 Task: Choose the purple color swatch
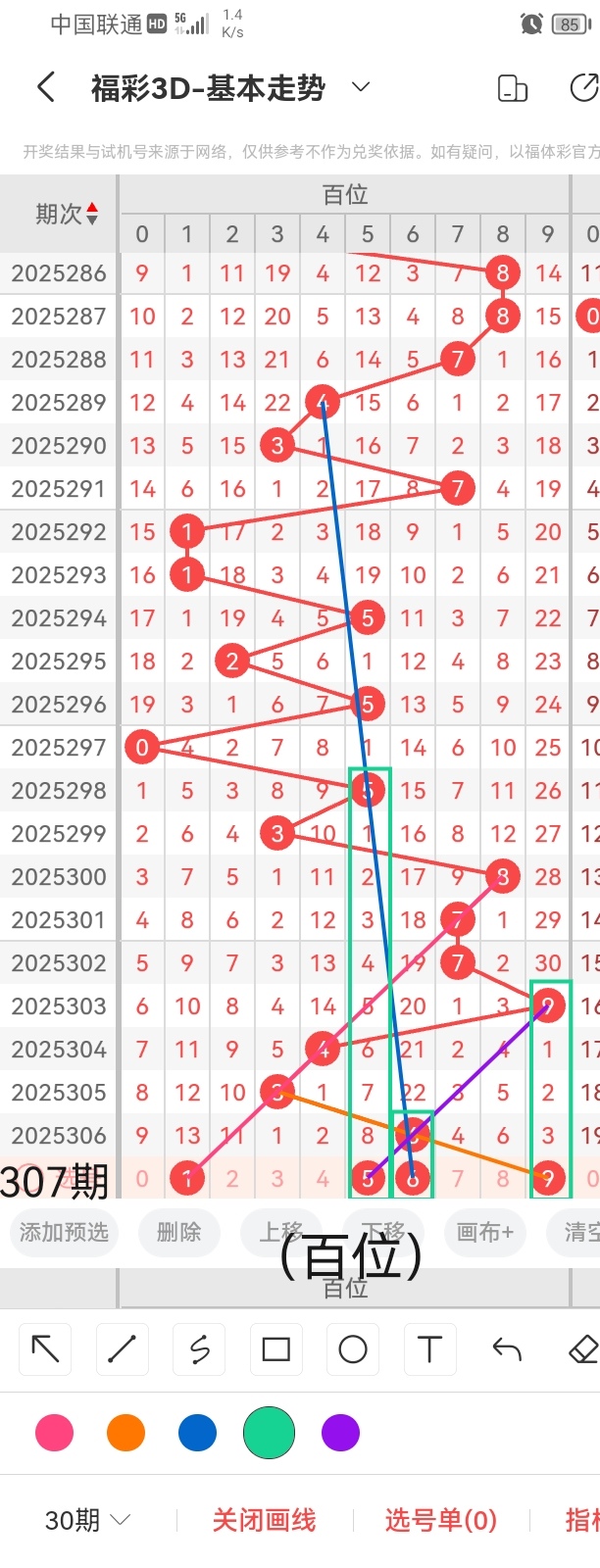click(x=340, y=1433)
